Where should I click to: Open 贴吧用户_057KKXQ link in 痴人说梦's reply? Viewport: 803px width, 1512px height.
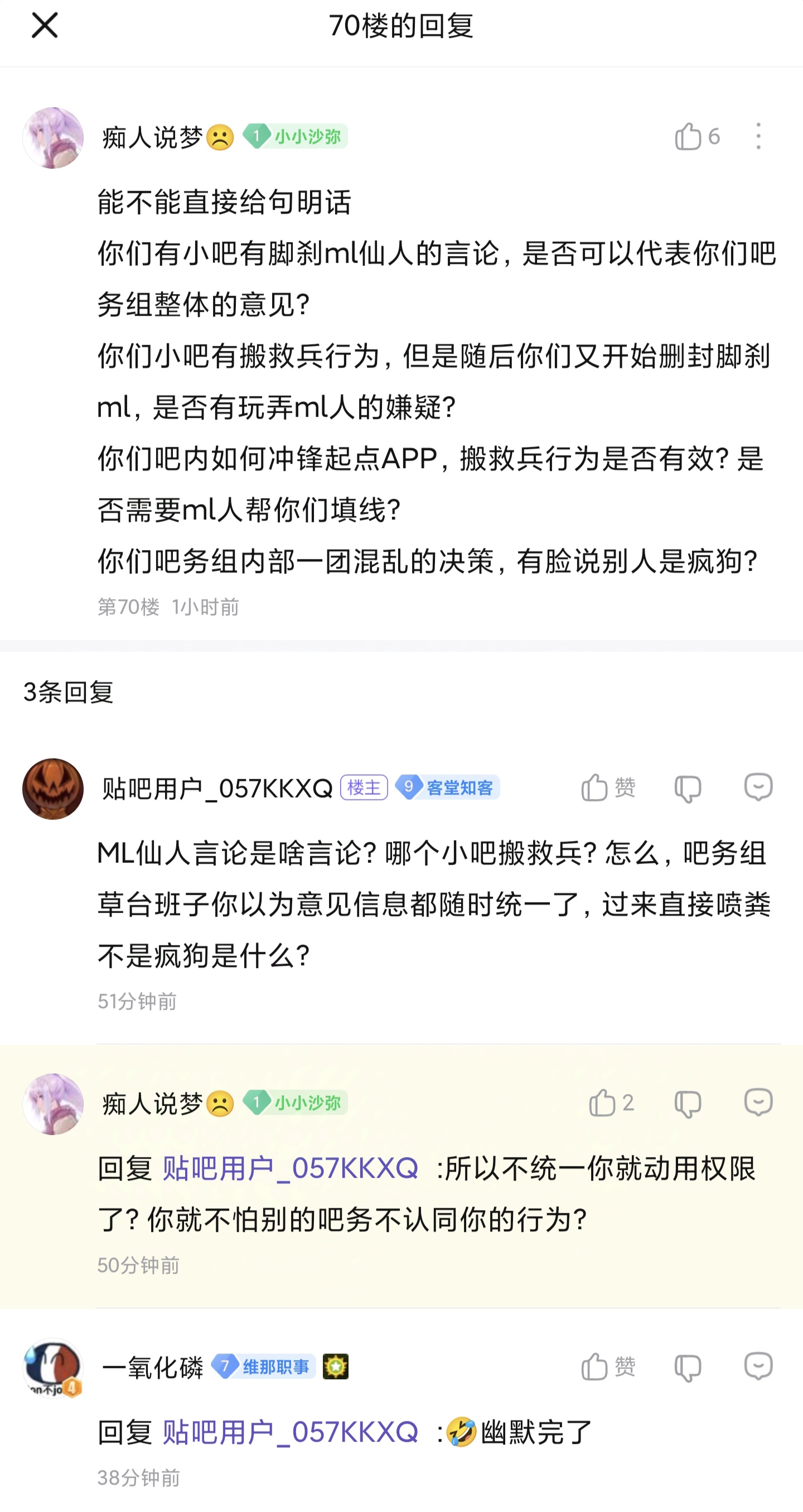[x=290, y=1168]
